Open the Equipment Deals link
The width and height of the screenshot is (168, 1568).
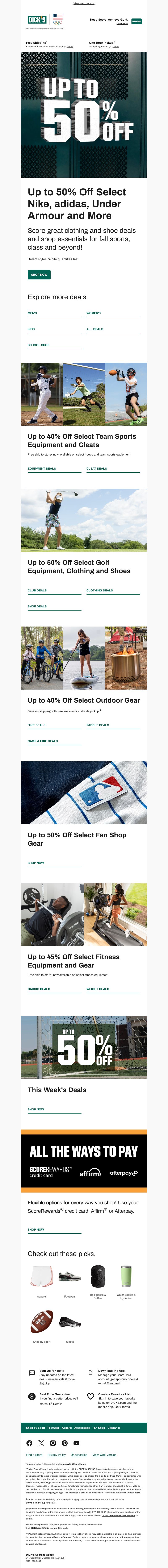41,469
